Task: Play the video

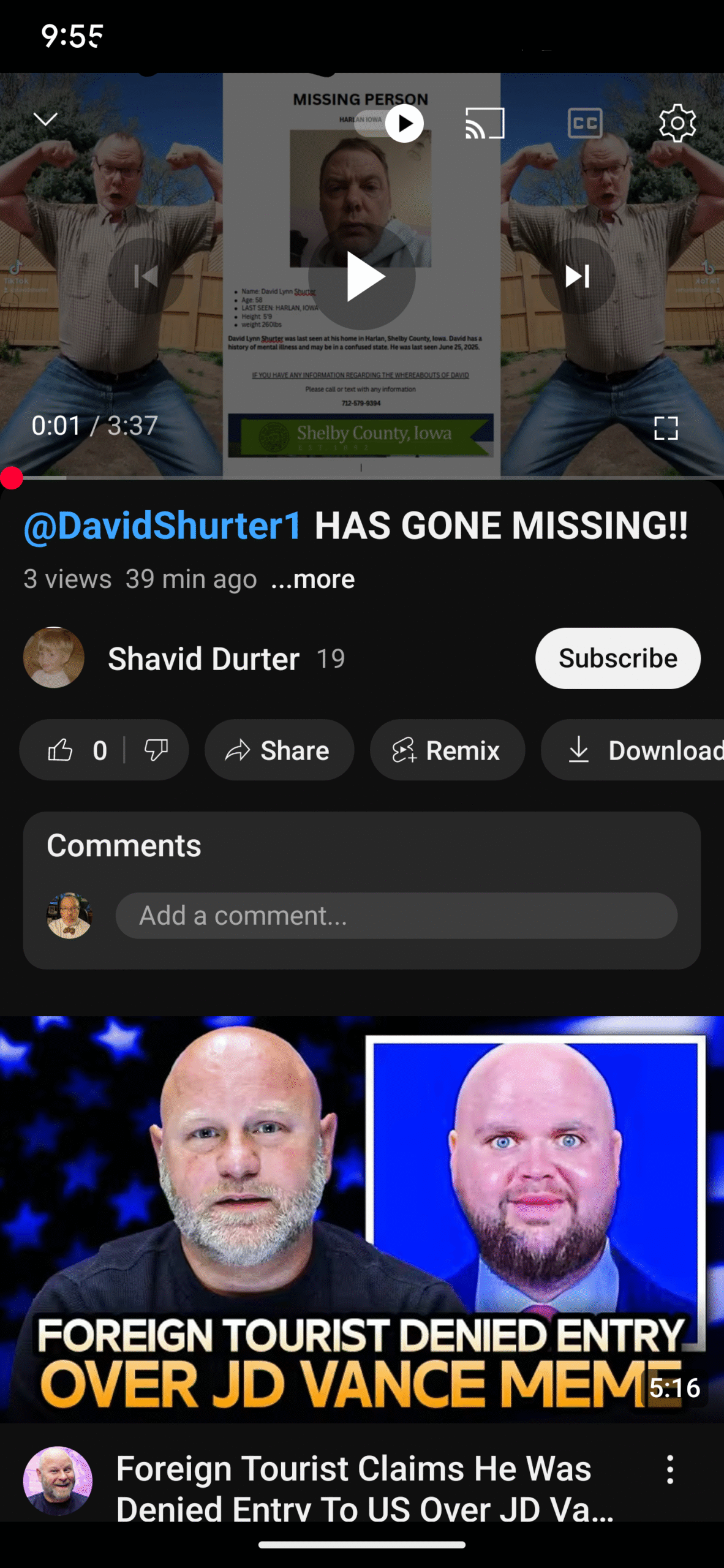Action: point(362,276)
